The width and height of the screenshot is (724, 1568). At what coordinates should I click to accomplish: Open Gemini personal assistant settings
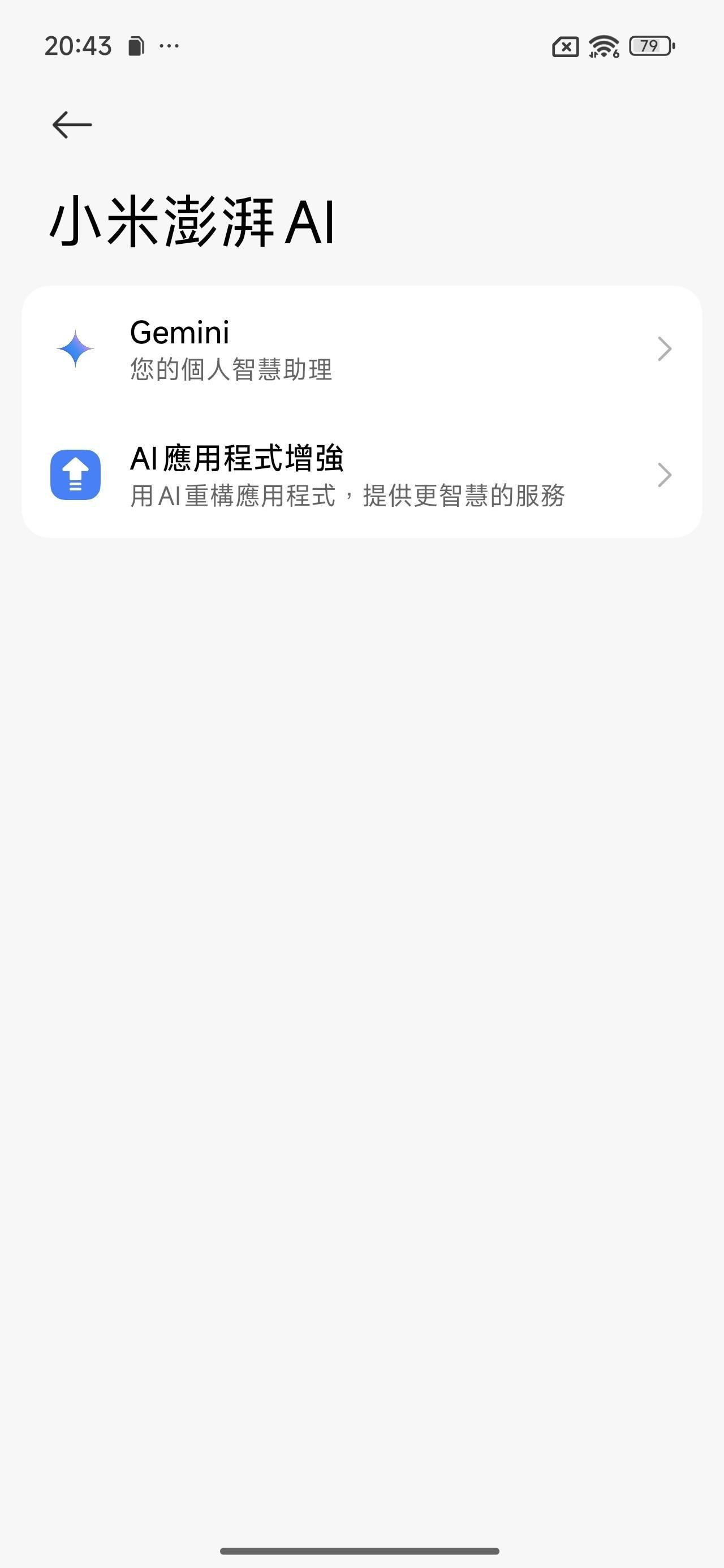[x=361, y=350]
